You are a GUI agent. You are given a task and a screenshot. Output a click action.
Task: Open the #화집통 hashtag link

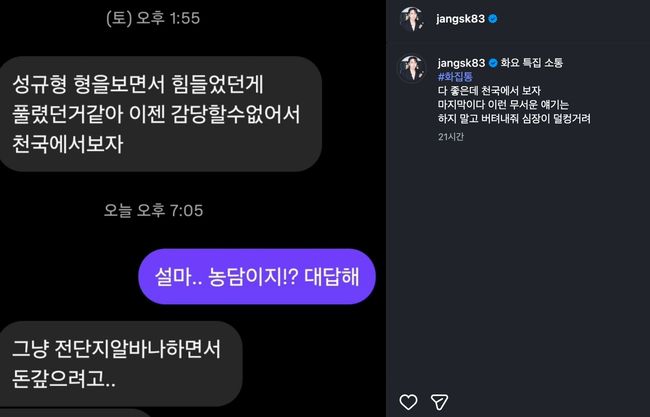(x=457, y=76)
